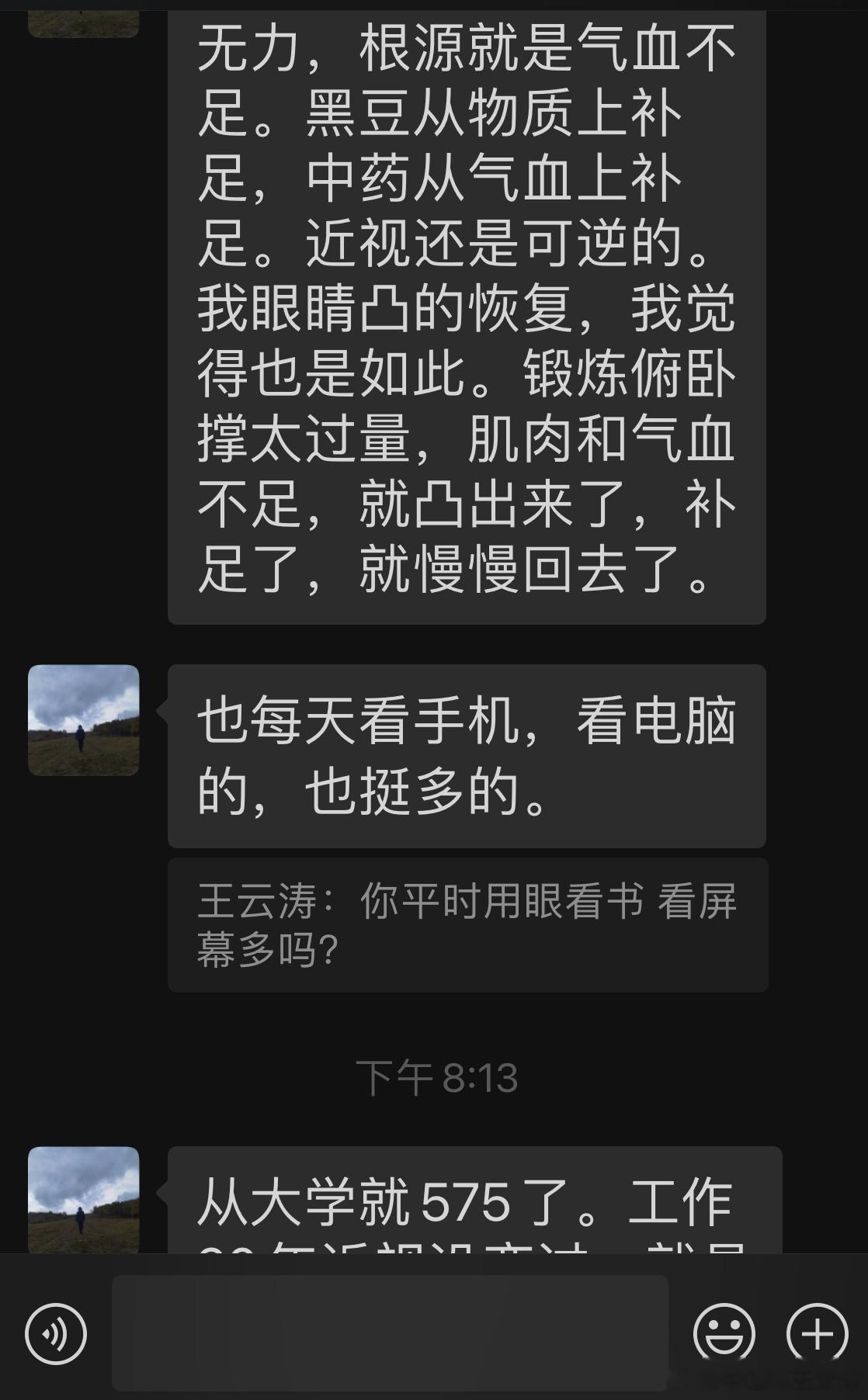Open the emoji sticker panel

[724, 1334]
